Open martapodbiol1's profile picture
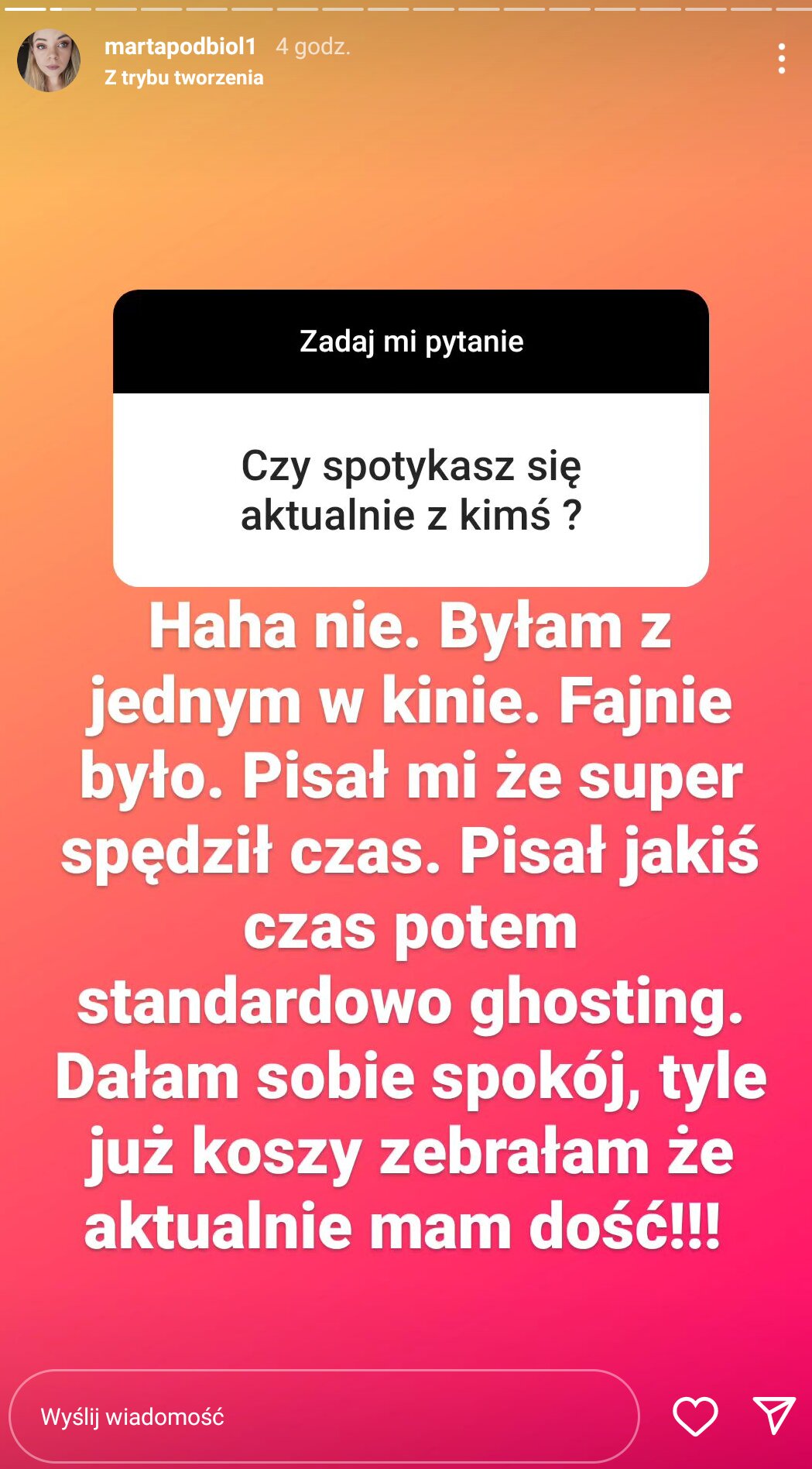812x1469 pixels. click(49, 60)
